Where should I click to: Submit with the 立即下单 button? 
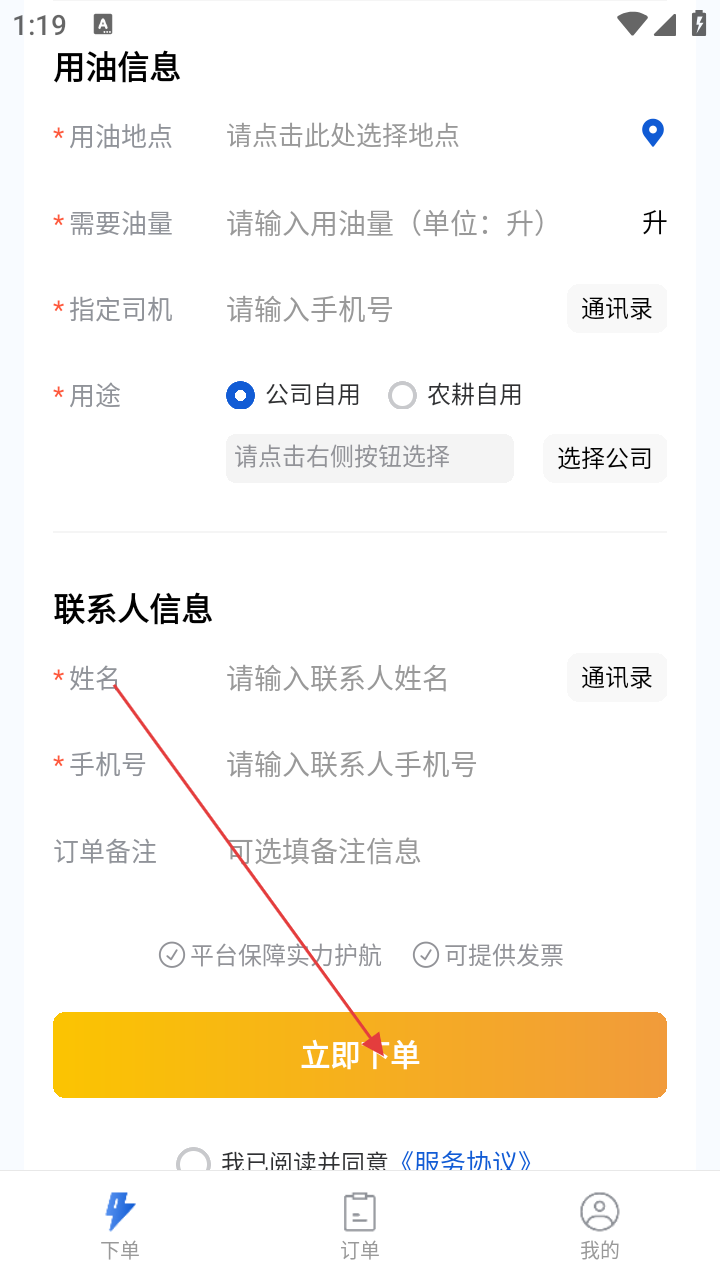click(x=359, y=1055)
